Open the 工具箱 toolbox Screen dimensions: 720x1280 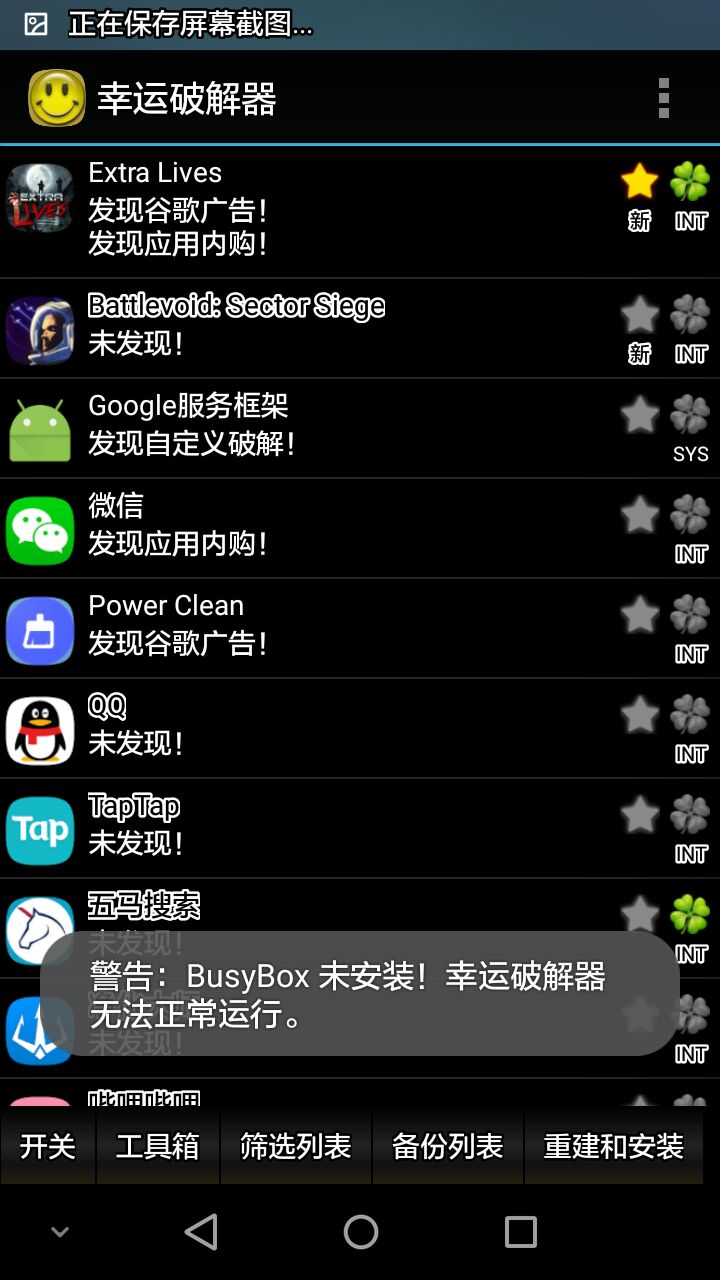(x=158, y=1146)
